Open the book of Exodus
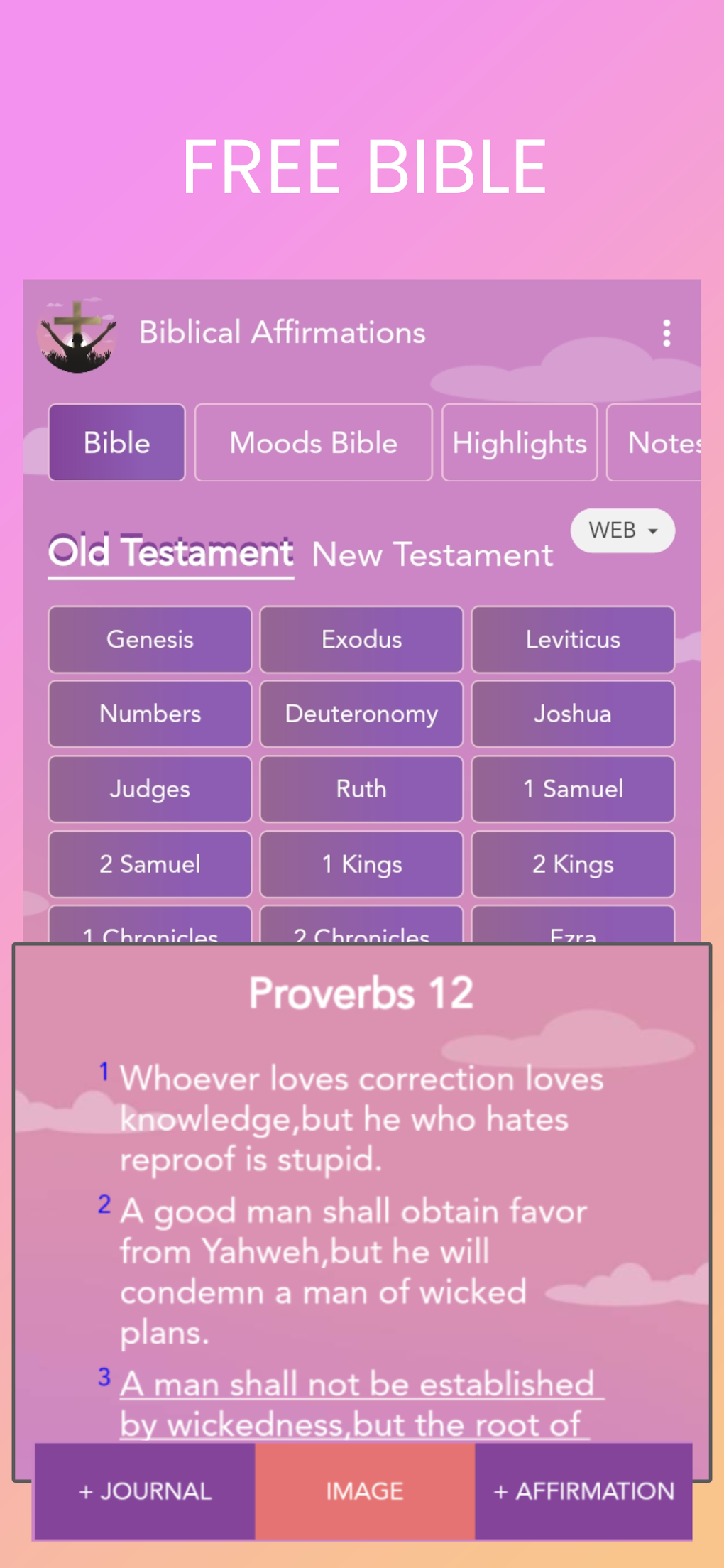The height and width of the screenshot is (1568, 724). point(361,639)
